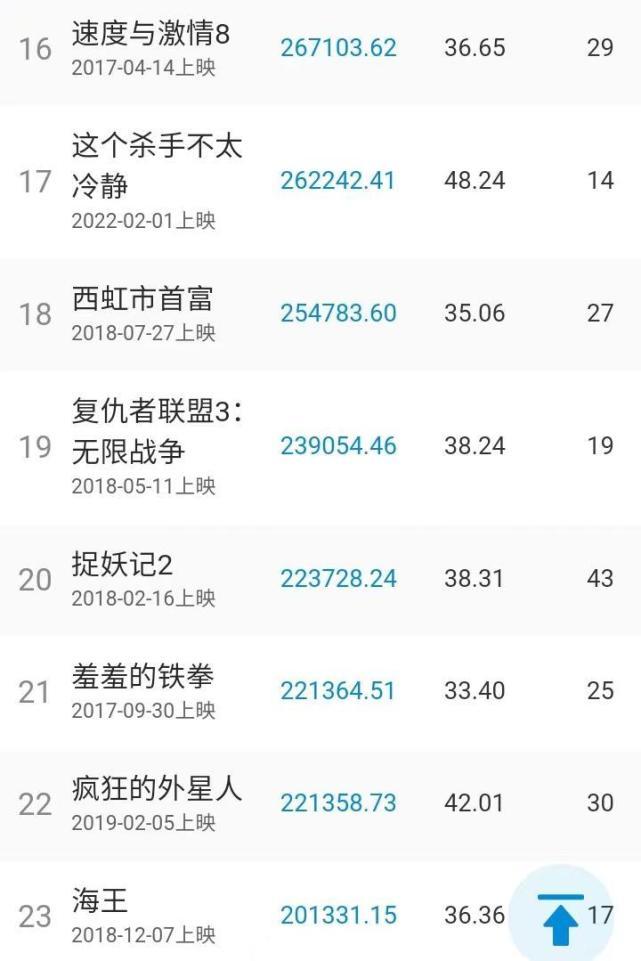Image resolution: width=641 pixels, height=961 pixels.
Task: View the 捉妖记2 entry
Action: pos(123,565)
